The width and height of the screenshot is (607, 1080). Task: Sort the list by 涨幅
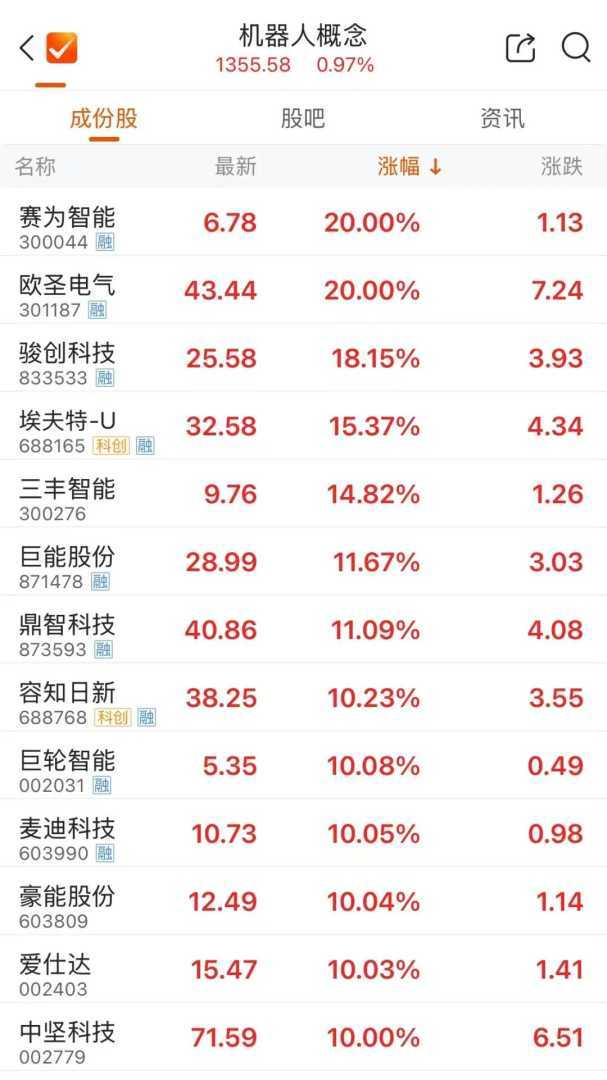pos(409,167)
